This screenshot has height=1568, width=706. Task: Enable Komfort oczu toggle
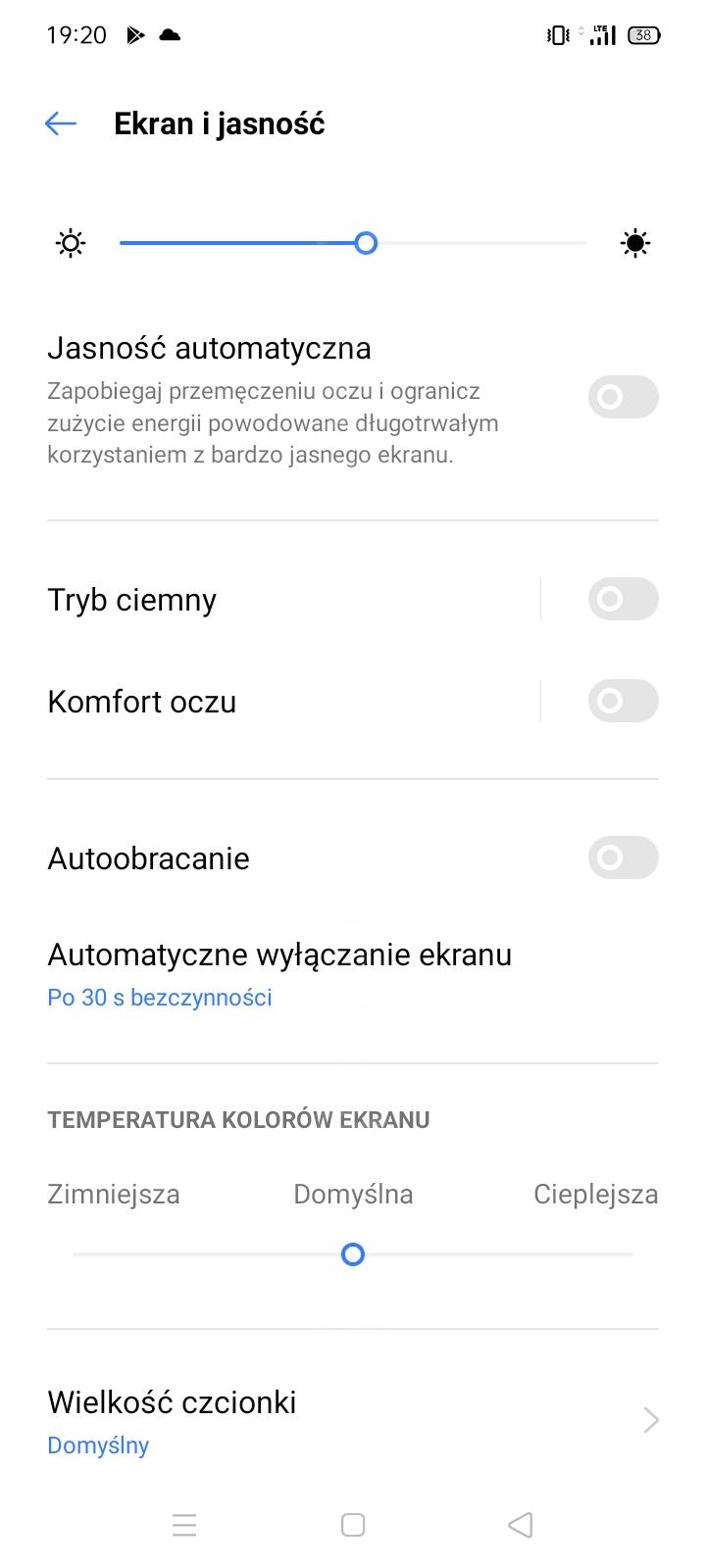[x=623, y=701]
